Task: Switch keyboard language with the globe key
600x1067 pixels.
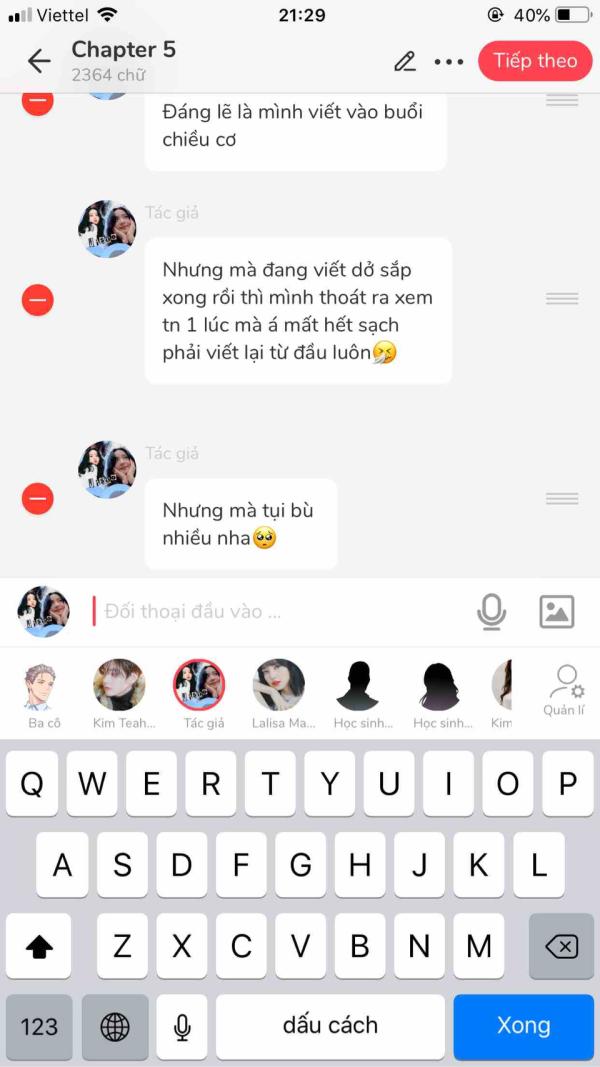Action: click(115, 1026)
